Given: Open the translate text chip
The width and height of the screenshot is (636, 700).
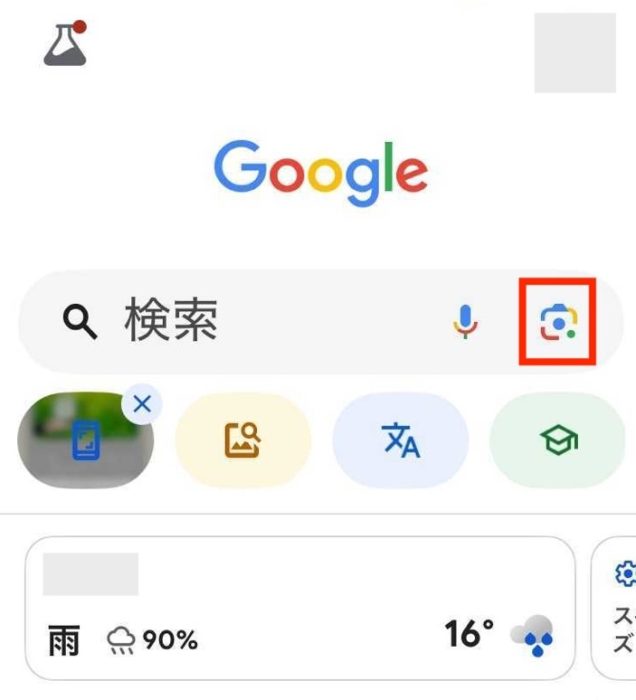Looking at the screenshot, I should pos(400,440).
